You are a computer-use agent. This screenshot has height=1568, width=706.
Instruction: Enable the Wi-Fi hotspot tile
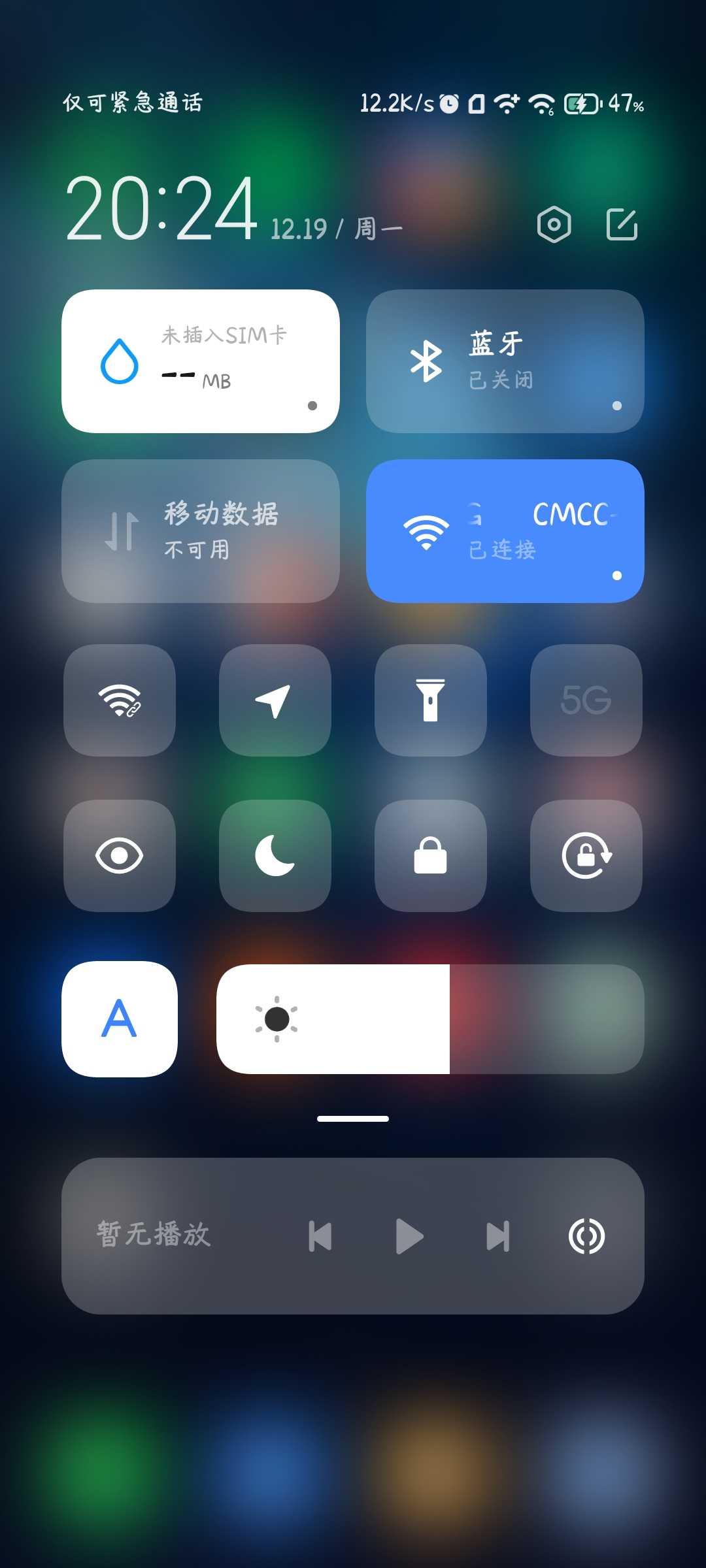[x=120, y=700]
